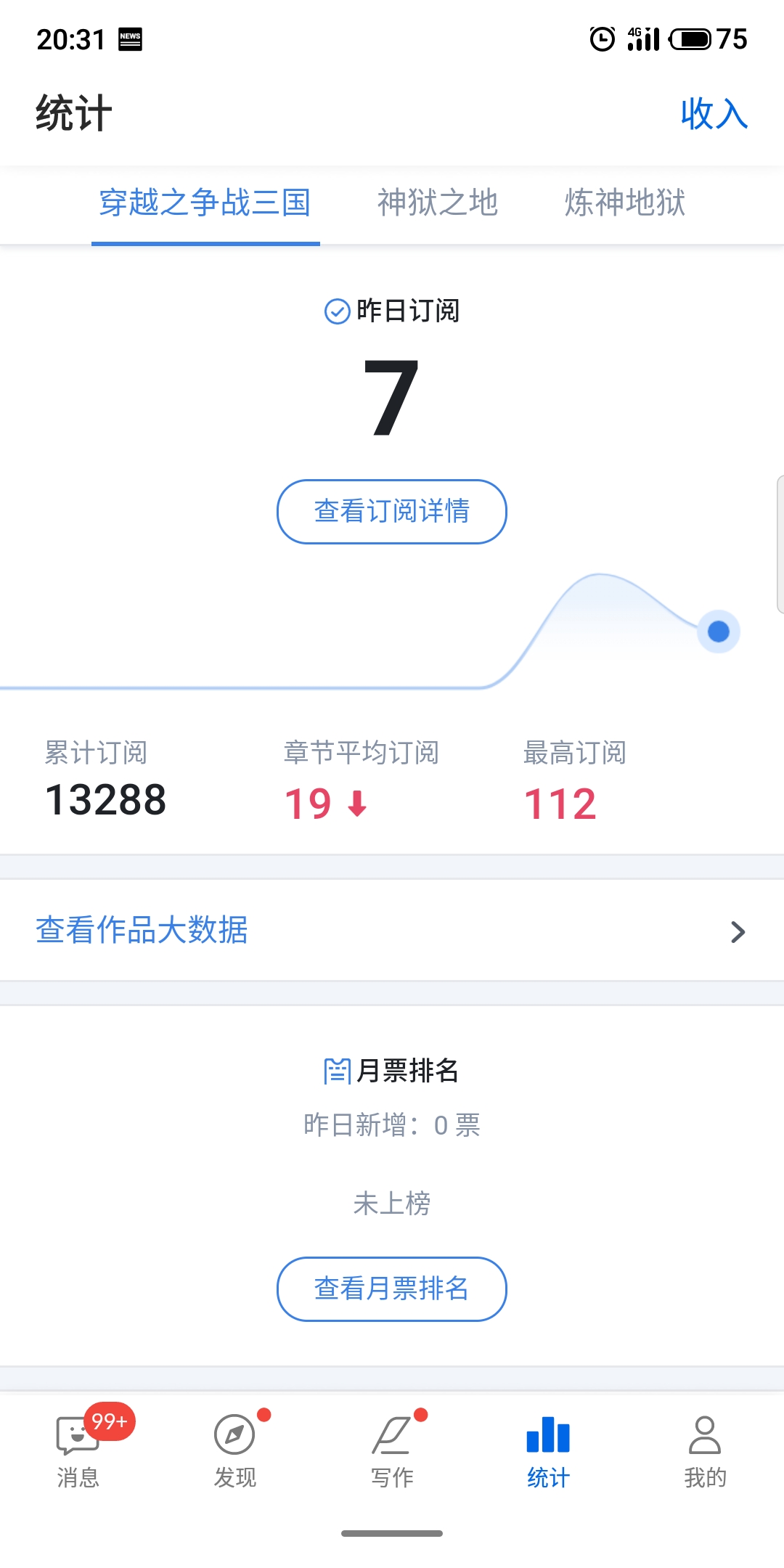Select the 穿越之争战三国 book tab
Viewport: 784px width, 1568px height.
(205, 203)
